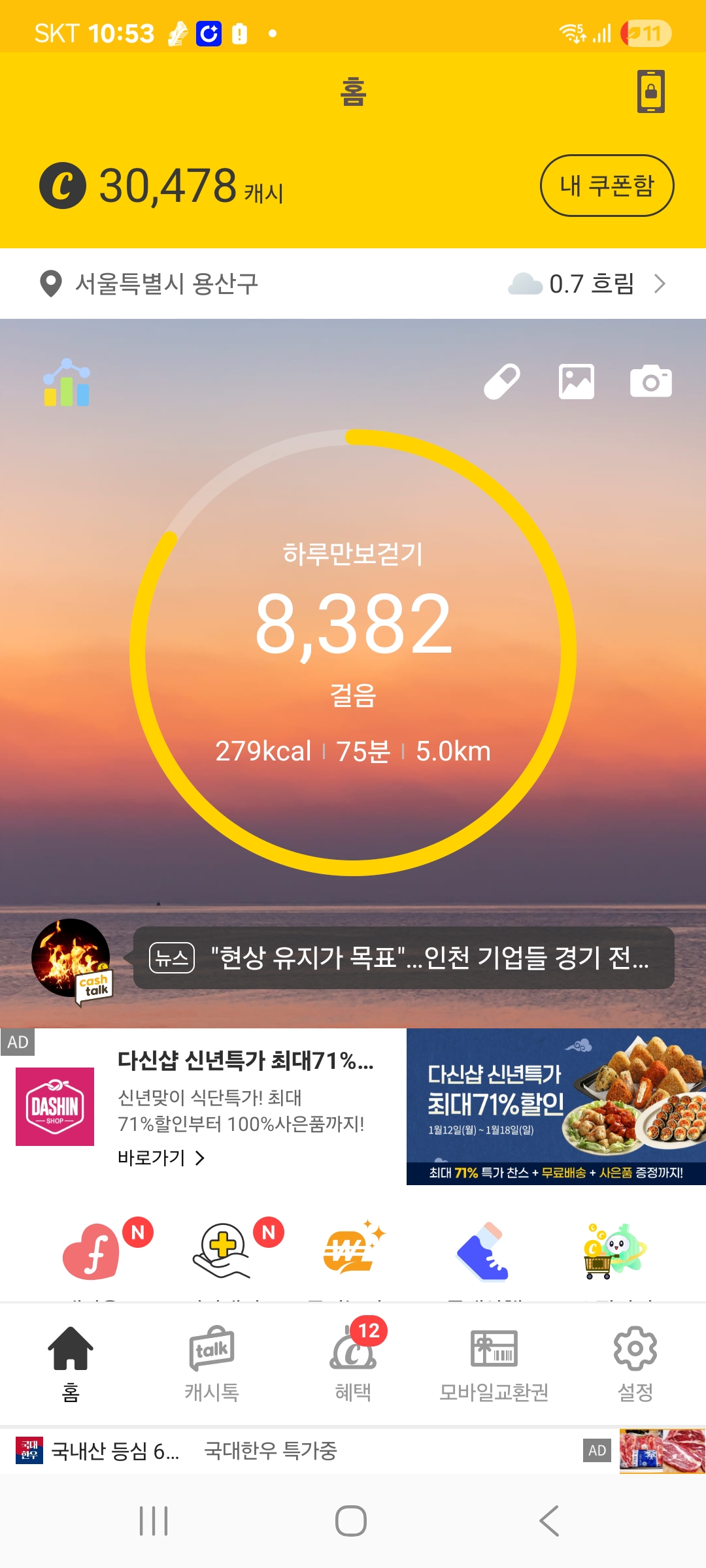Viewport: 706px width, 1568px height.
Task: Open the 다신샵 신년특가 banner image
Action: pyautogui.click(x=556, y=1106)
